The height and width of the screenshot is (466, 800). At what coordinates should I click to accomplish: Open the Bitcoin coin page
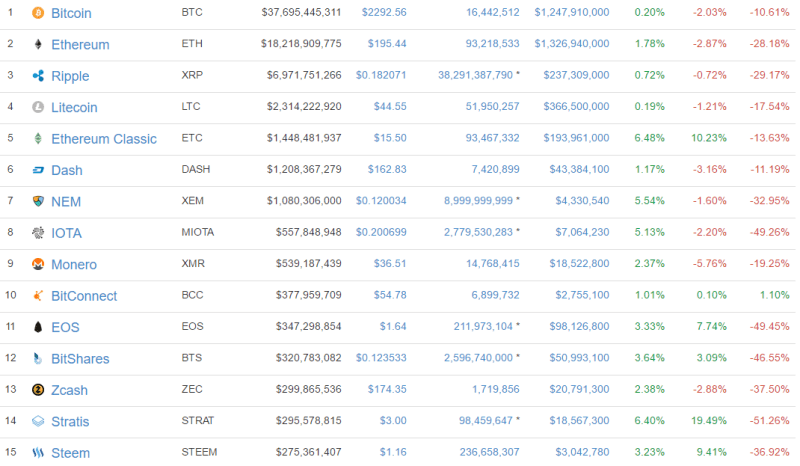tap(71, 13)
